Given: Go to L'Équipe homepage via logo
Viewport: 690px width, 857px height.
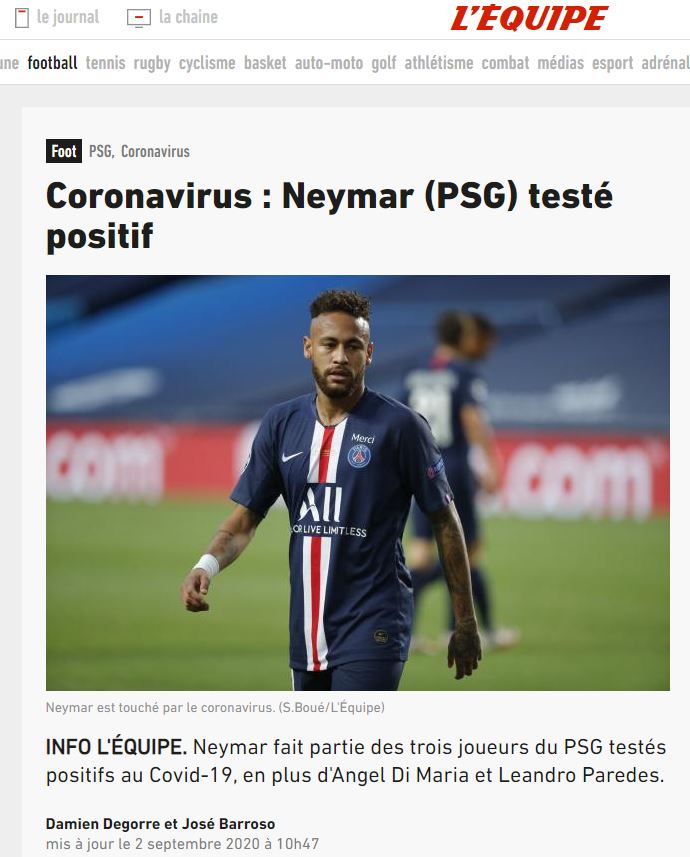Looking at the screenshot, I should click(529, 18).
